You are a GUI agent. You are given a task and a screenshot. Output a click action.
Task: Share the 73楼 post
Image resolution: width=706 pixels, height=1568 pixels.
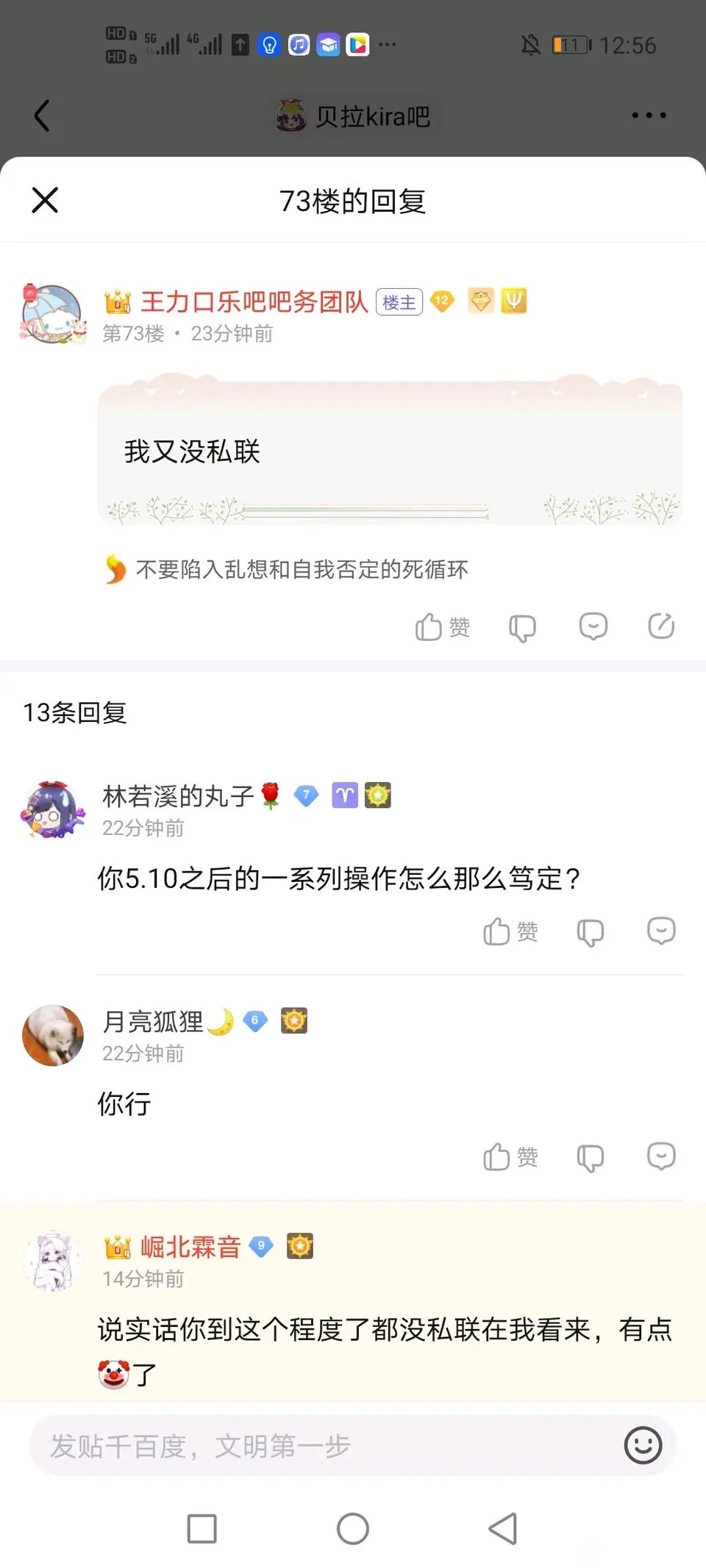coord(660,626)
